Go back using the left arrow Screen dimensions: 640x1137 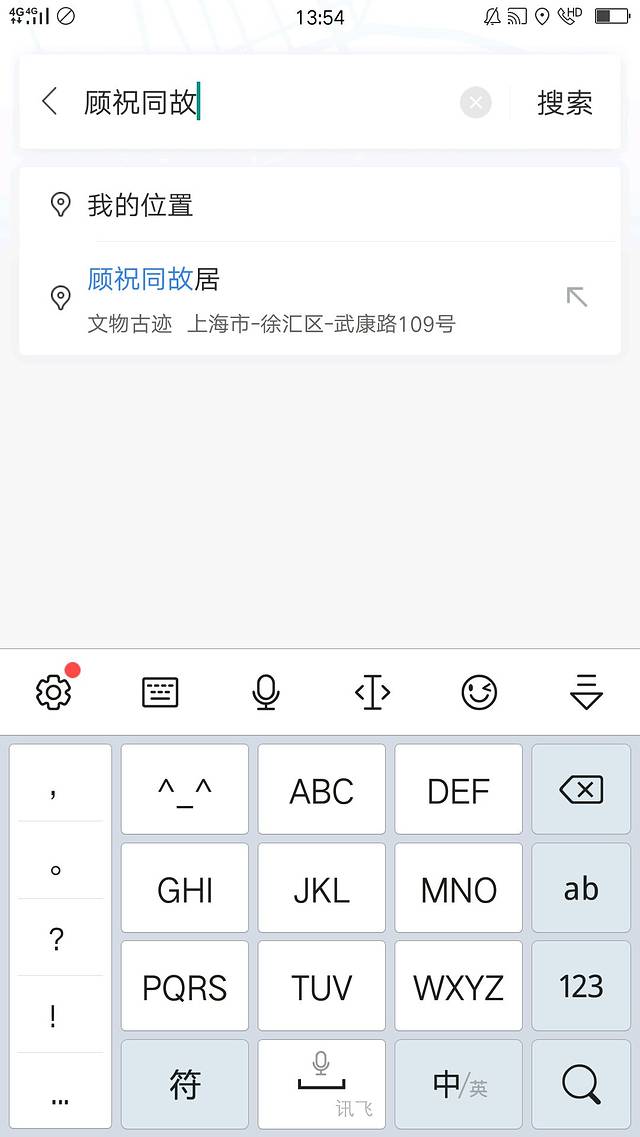pos(50,101)
